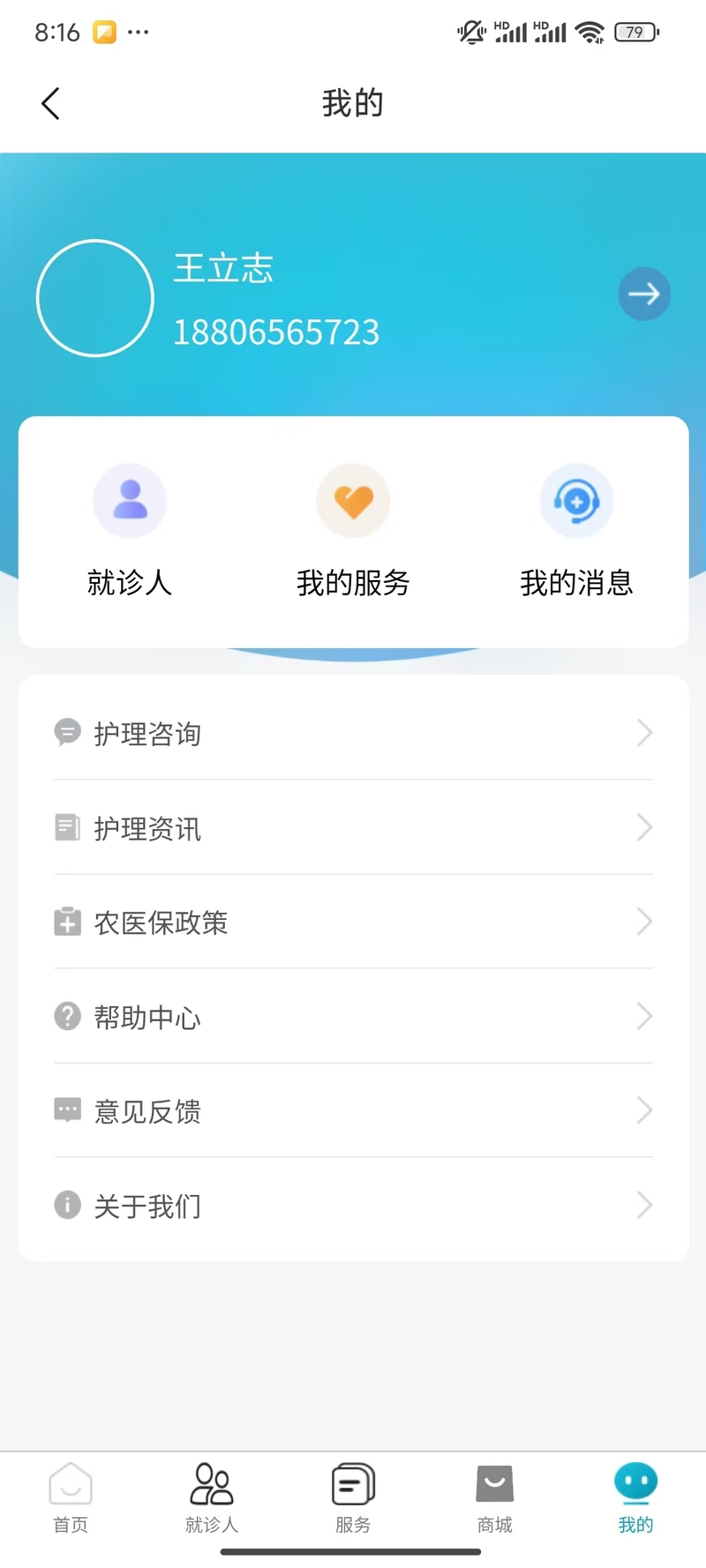Go back using the top-left arrow

pos(50,103)
